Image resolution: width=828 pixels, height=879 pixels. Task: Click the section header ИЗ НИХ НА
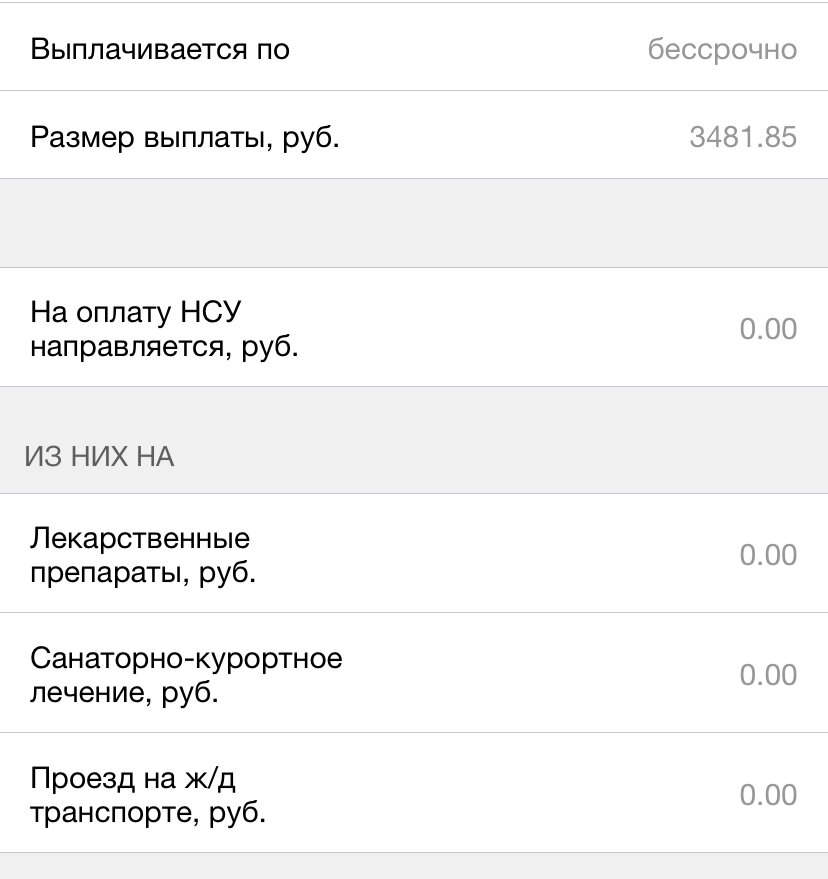pyautogui.click(x=98, y=455)
